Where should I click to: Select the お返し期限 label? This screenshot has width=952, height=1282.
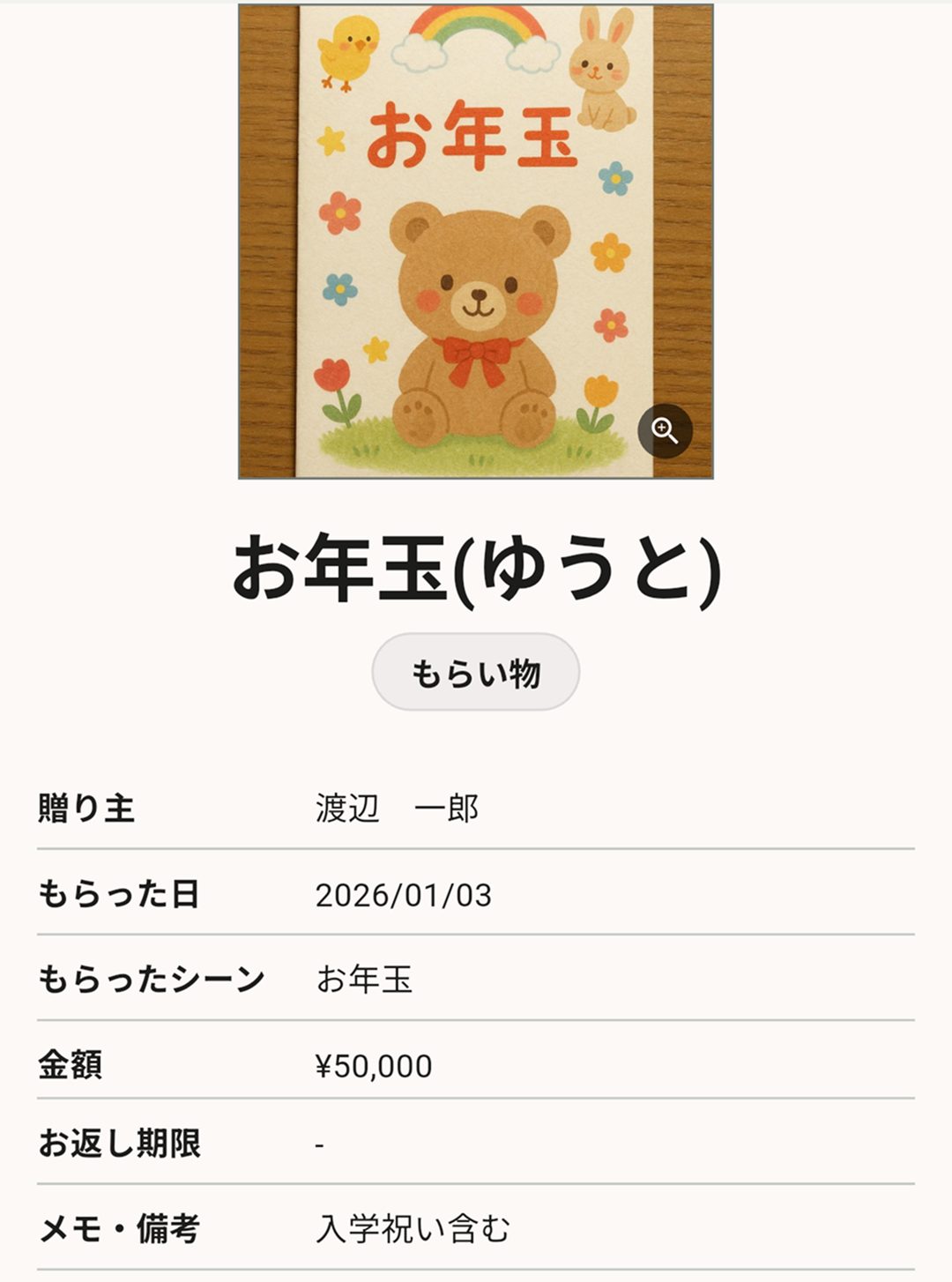(x=119, y=1144)
